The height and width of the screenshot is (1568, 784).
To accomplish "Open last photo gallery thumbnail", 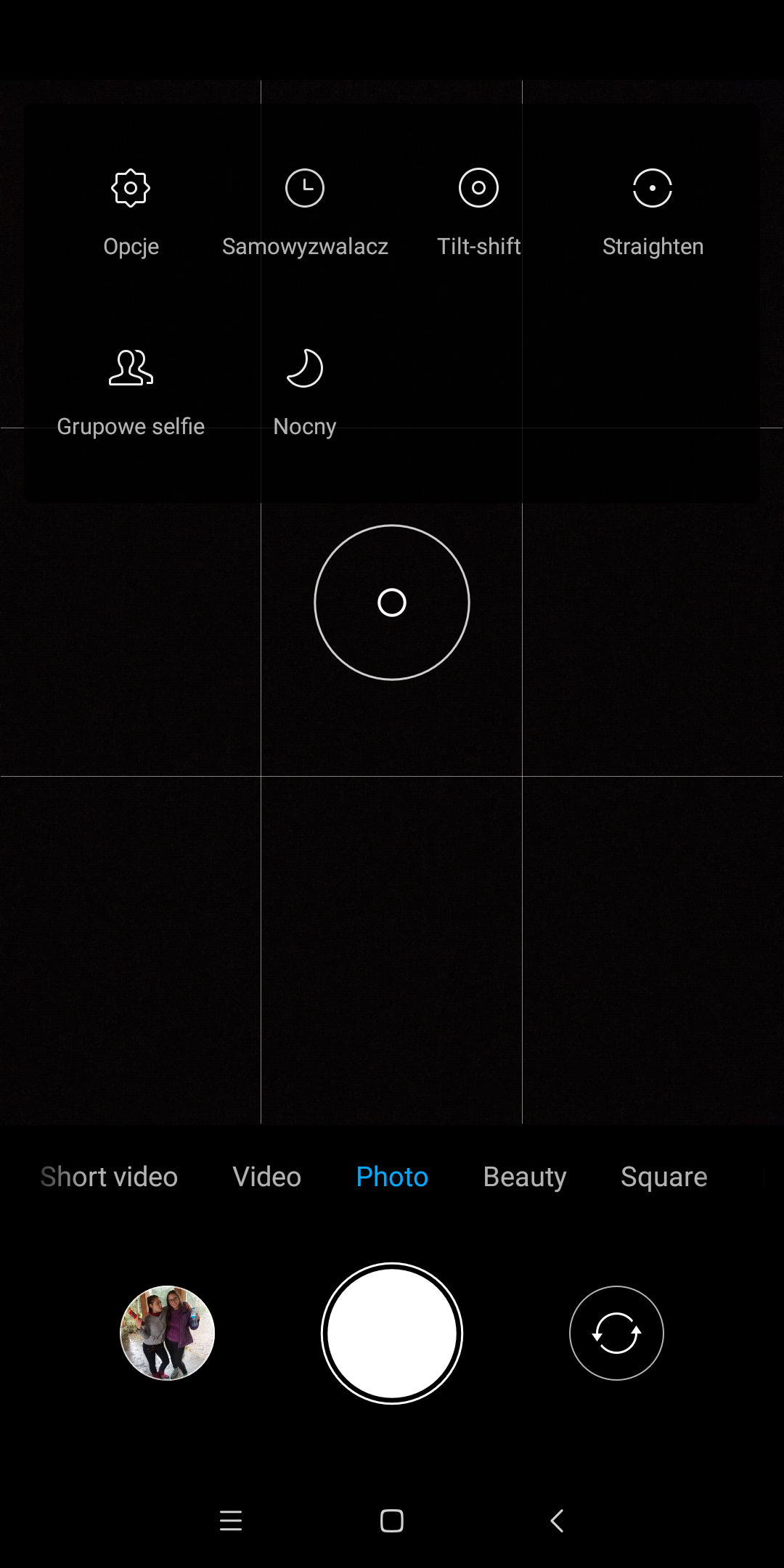I will click(167, 1333).
